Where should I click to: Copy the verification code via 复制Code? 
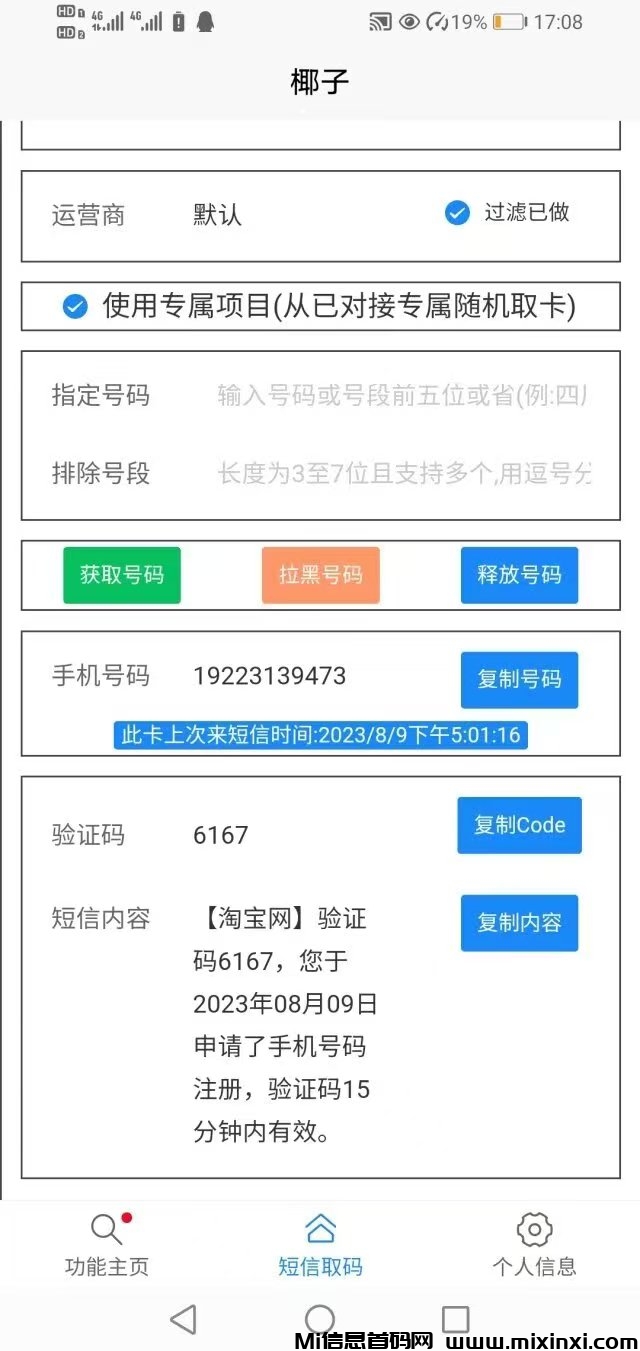(x=519, y=825)
